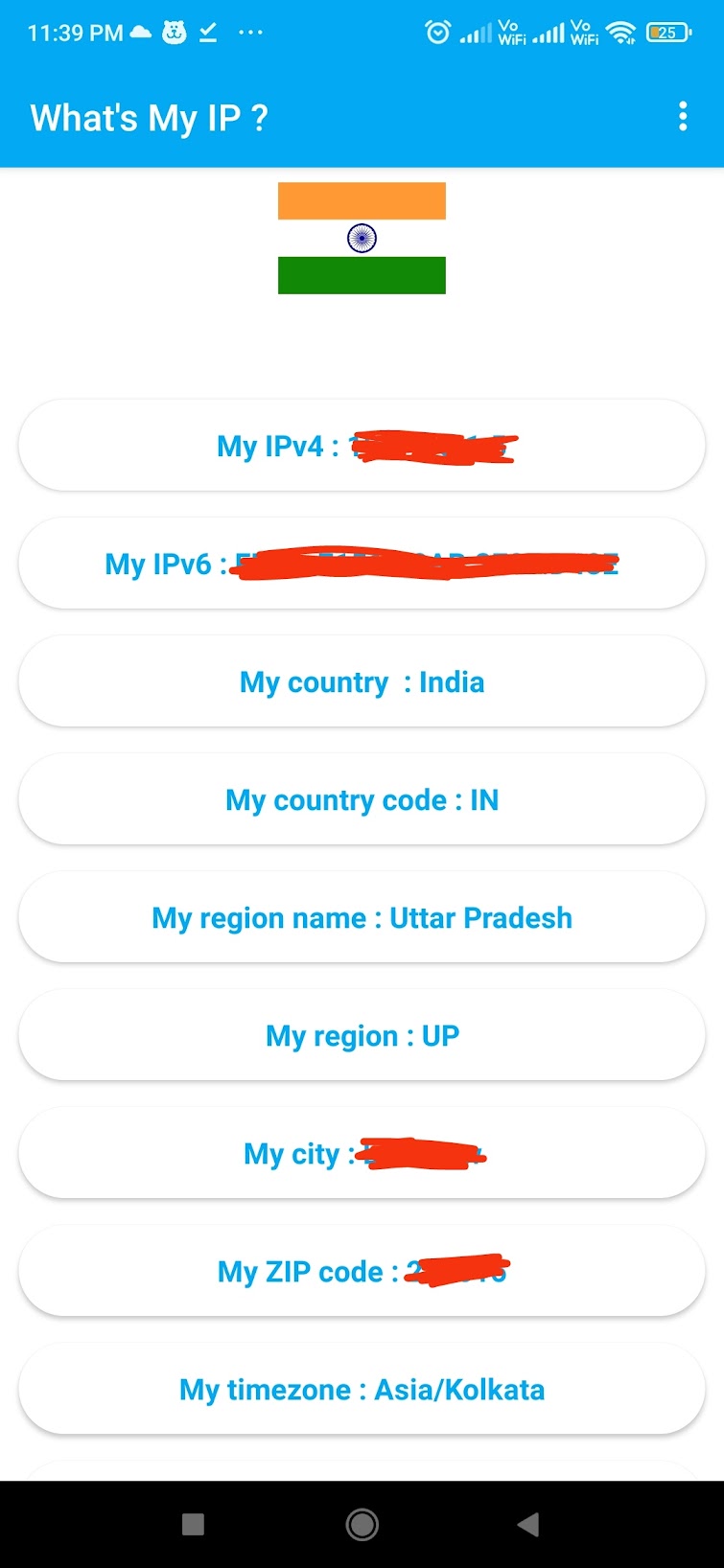Select the My IPv6 button

[x=362, y=564]
